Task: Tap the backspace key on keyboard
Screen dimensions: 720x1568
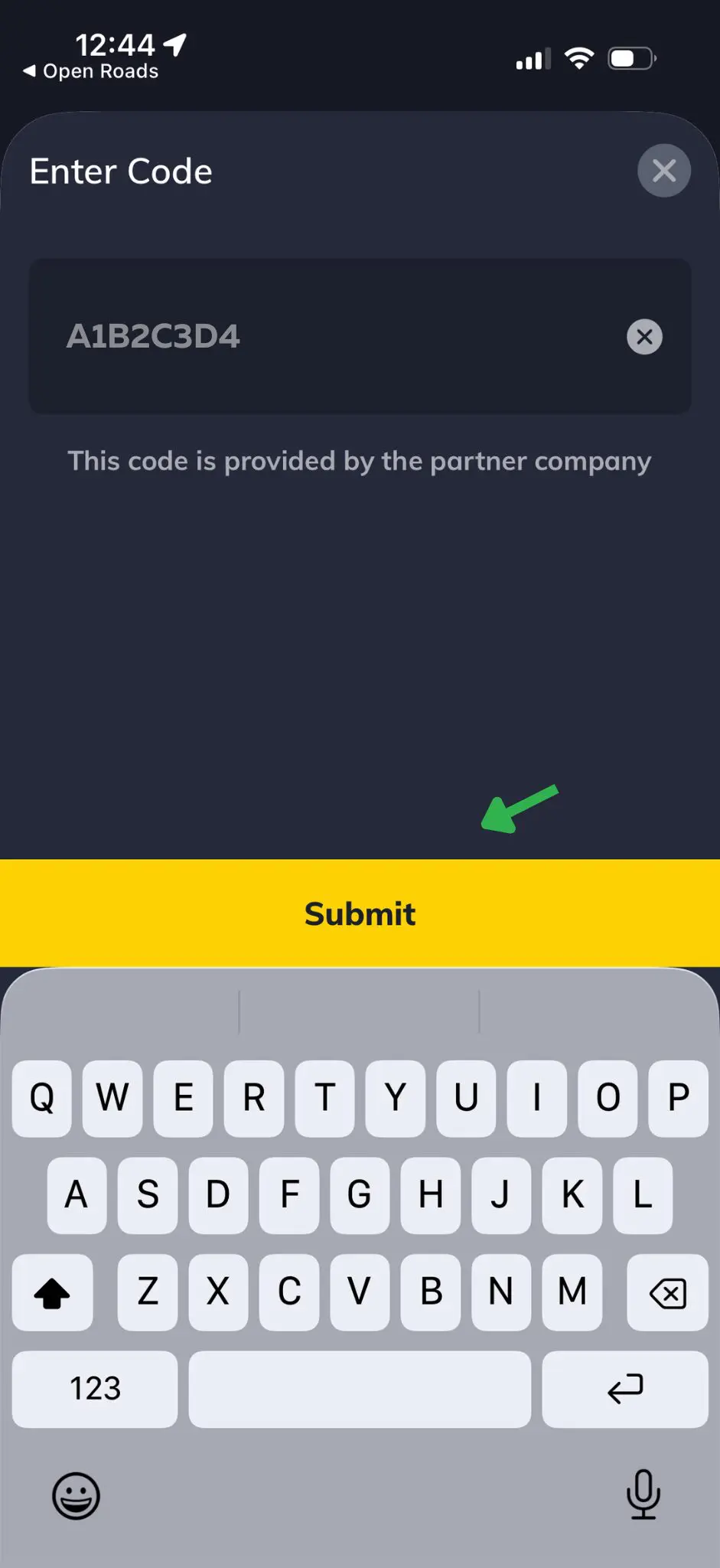Action: pos(667,1292)
